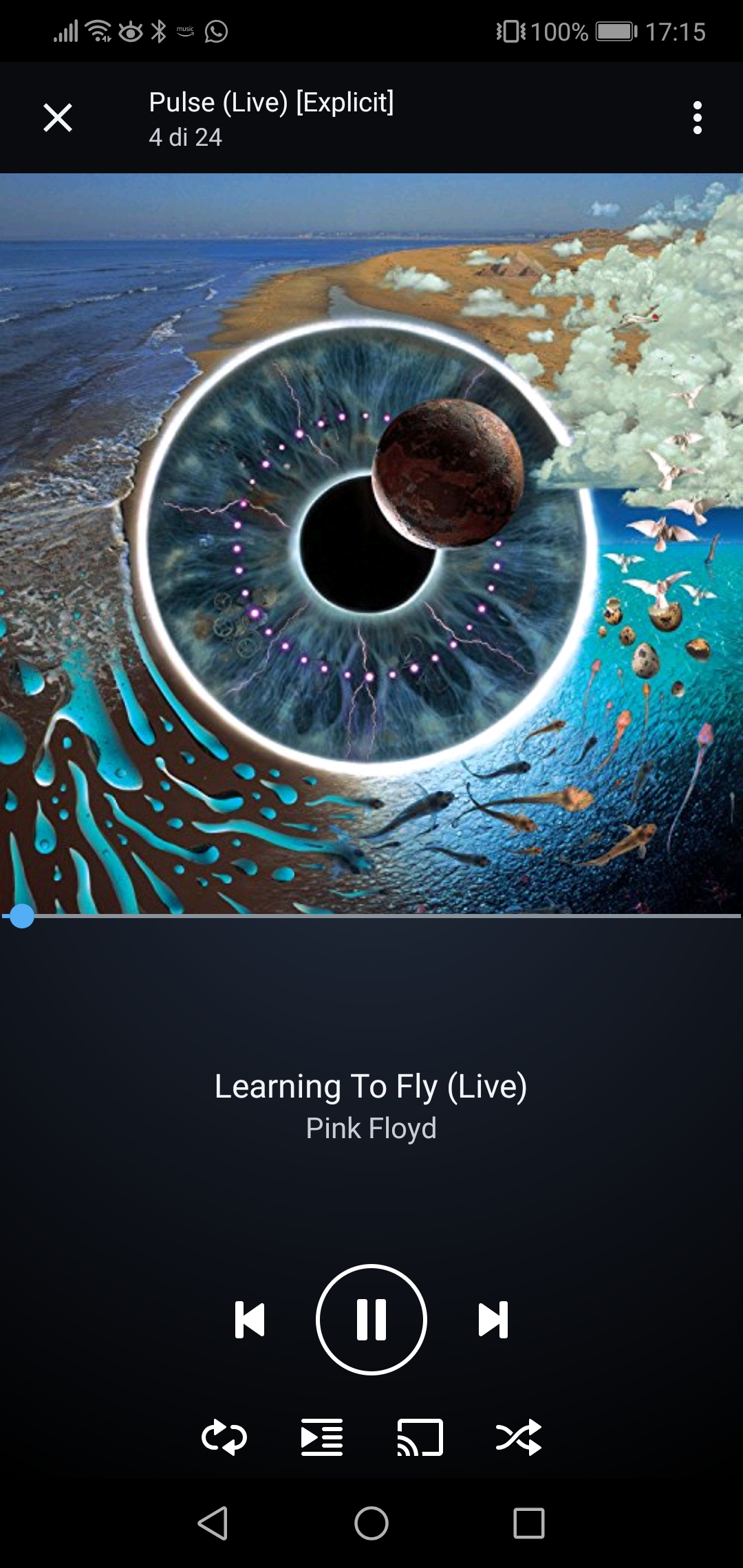Close the now playing screen

tap(58, 118)
